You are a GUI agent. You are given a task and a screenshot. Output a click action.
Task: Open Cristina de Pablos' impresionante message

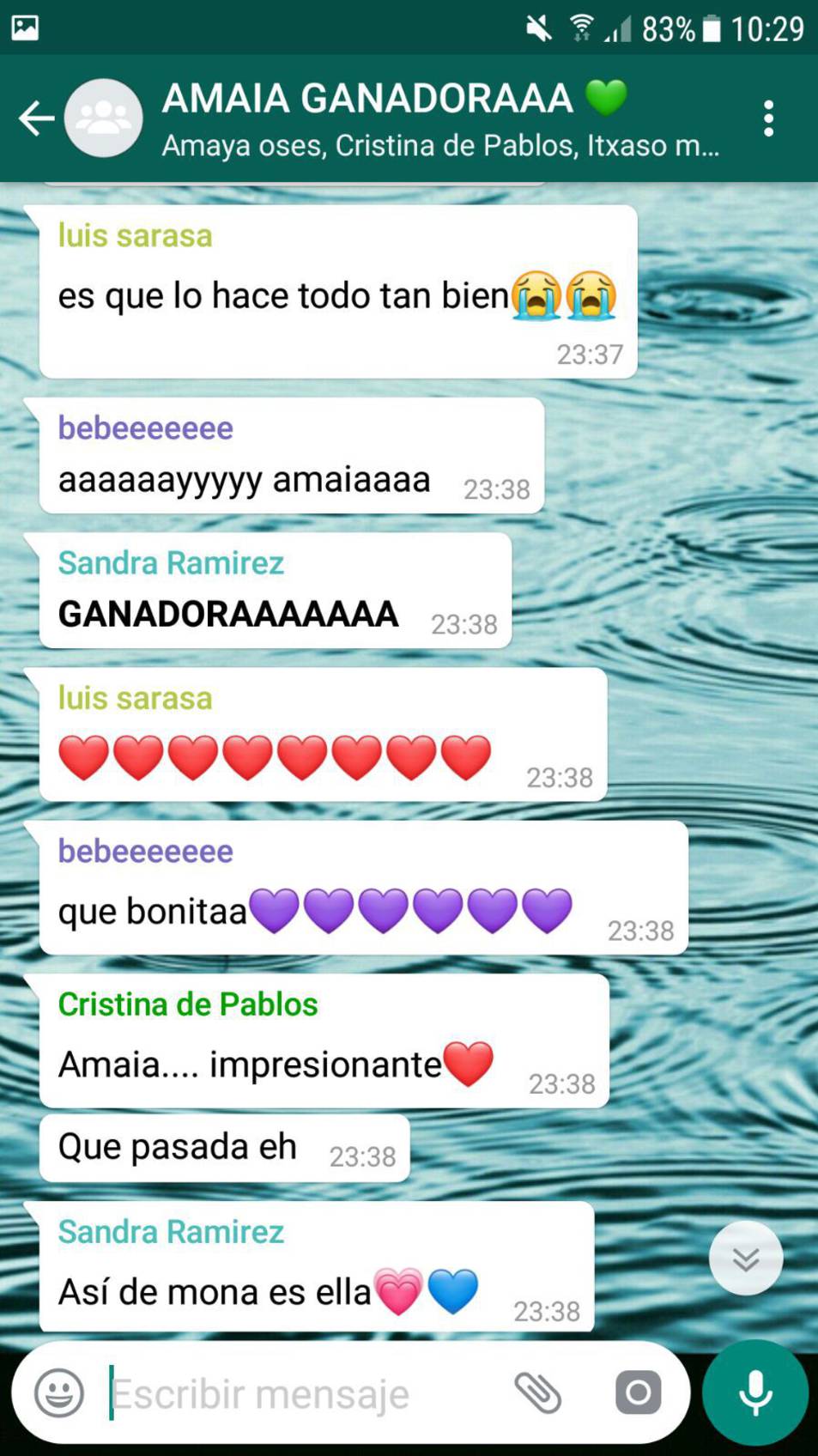(276, 1064)
